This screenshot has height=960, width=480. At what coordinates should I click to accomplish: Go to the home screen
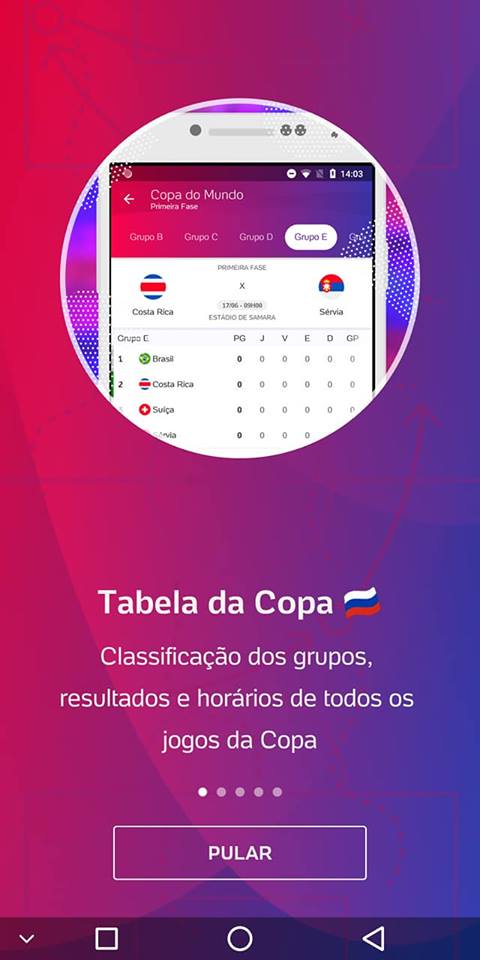(x=240, y=938)
